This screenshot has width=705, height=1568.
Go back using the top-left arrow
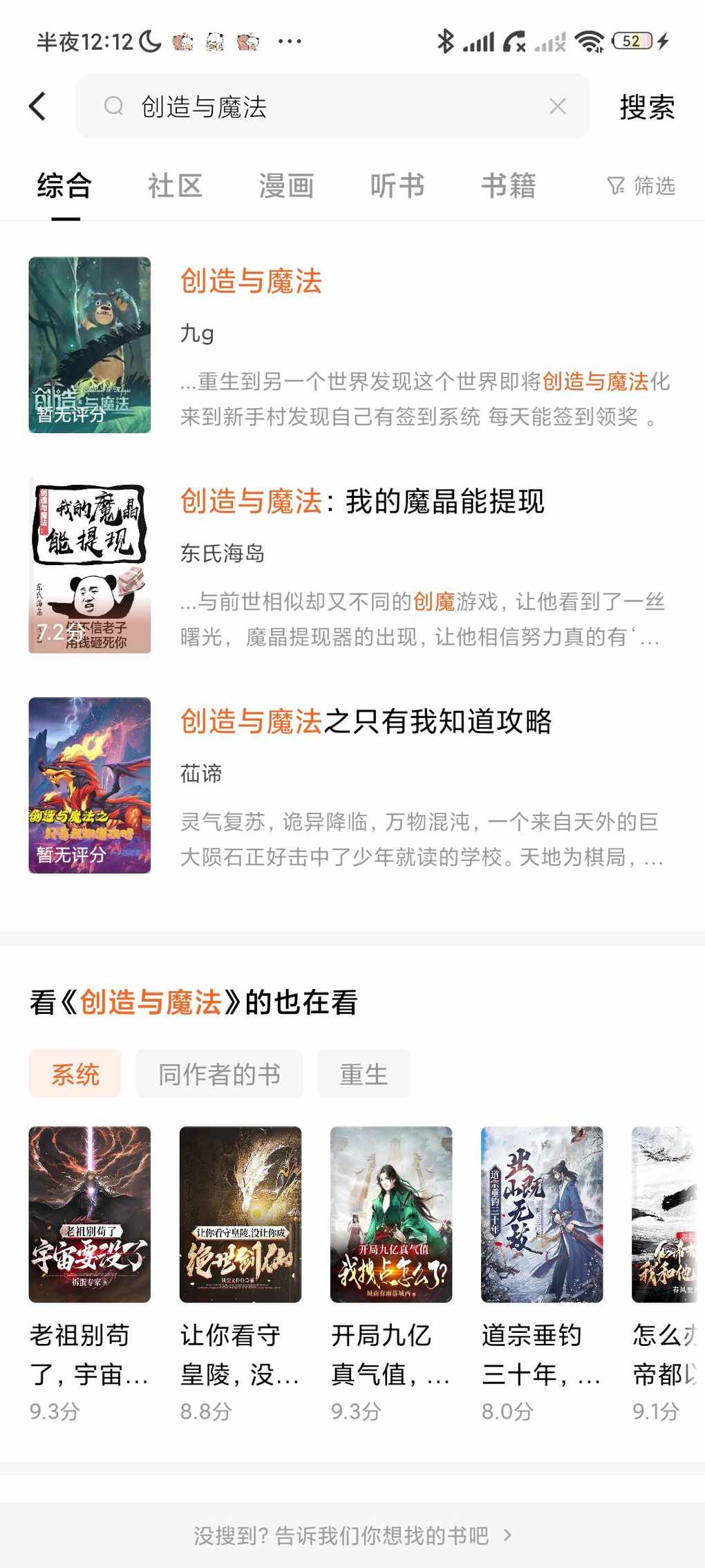[38, 107]
